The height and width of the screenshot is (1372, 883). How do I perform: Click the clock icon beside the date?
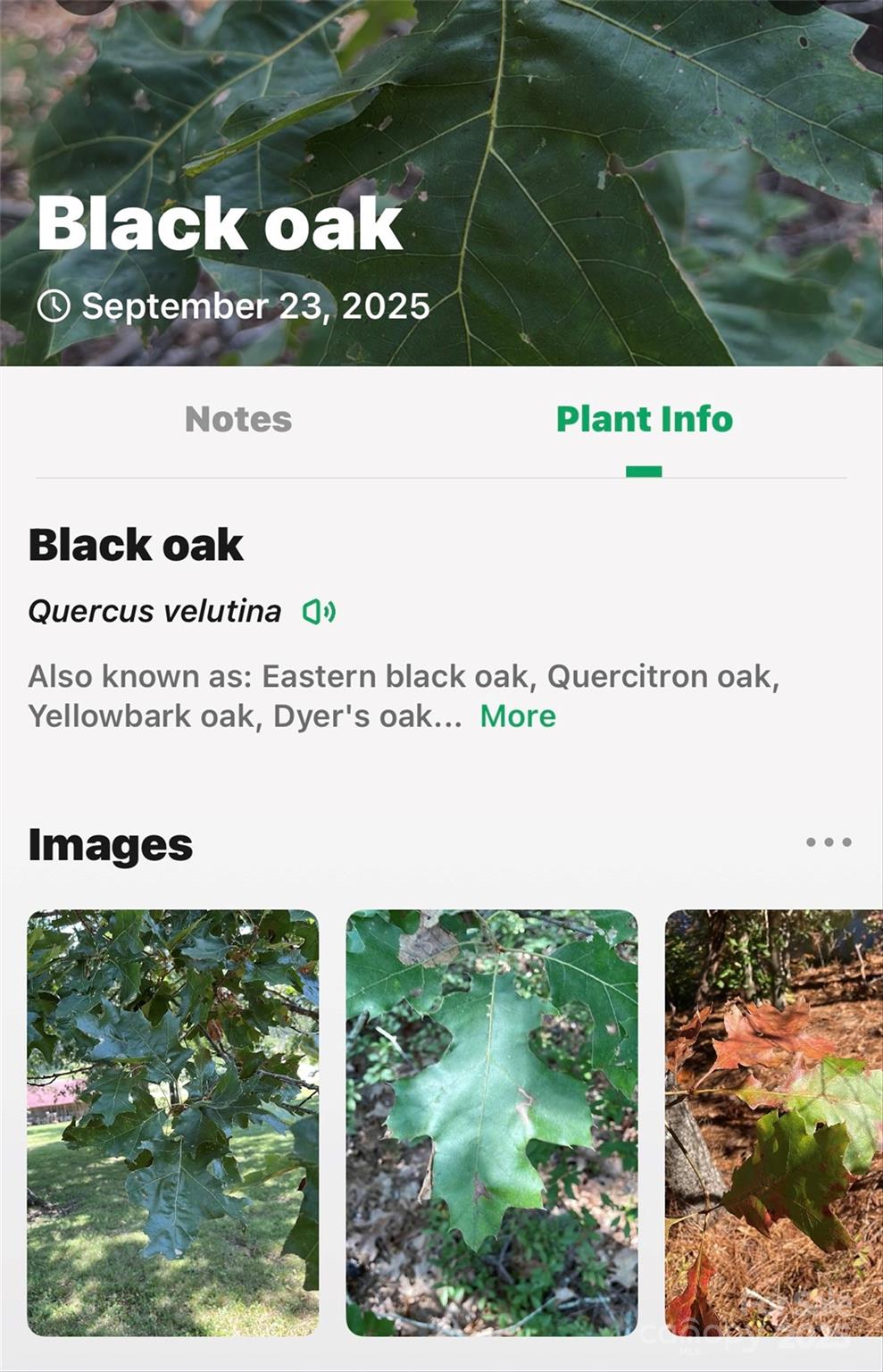pos(54,307)
